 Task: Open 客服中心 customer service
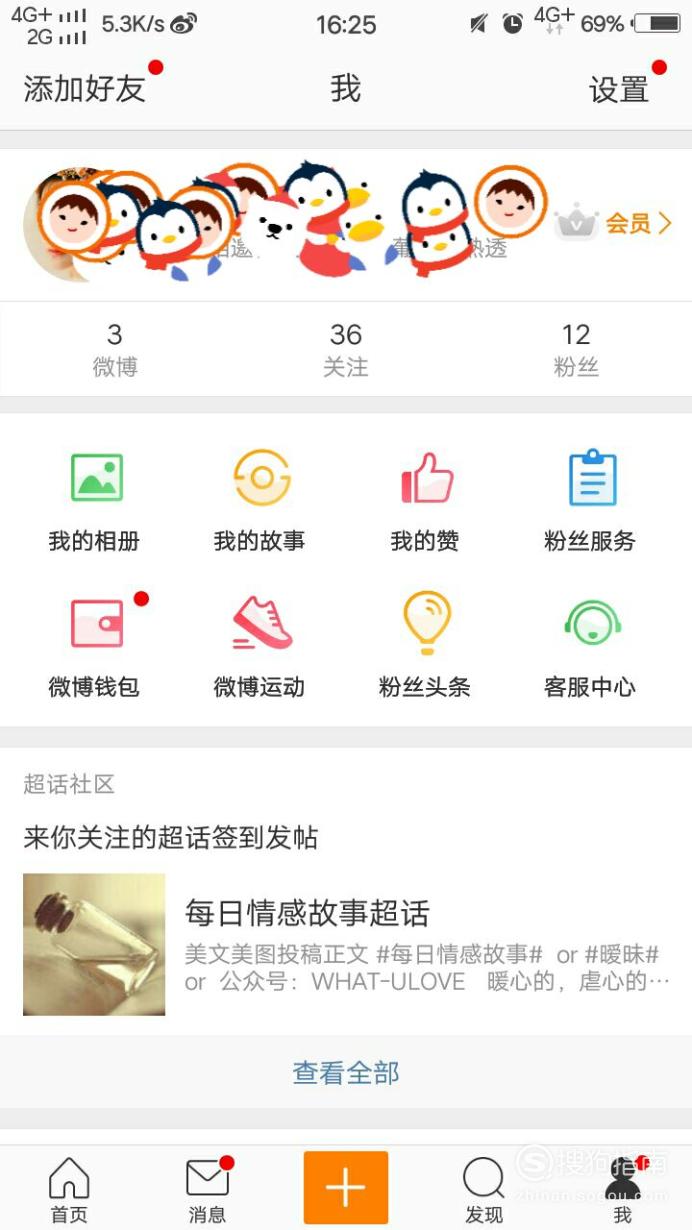(590, 645)
